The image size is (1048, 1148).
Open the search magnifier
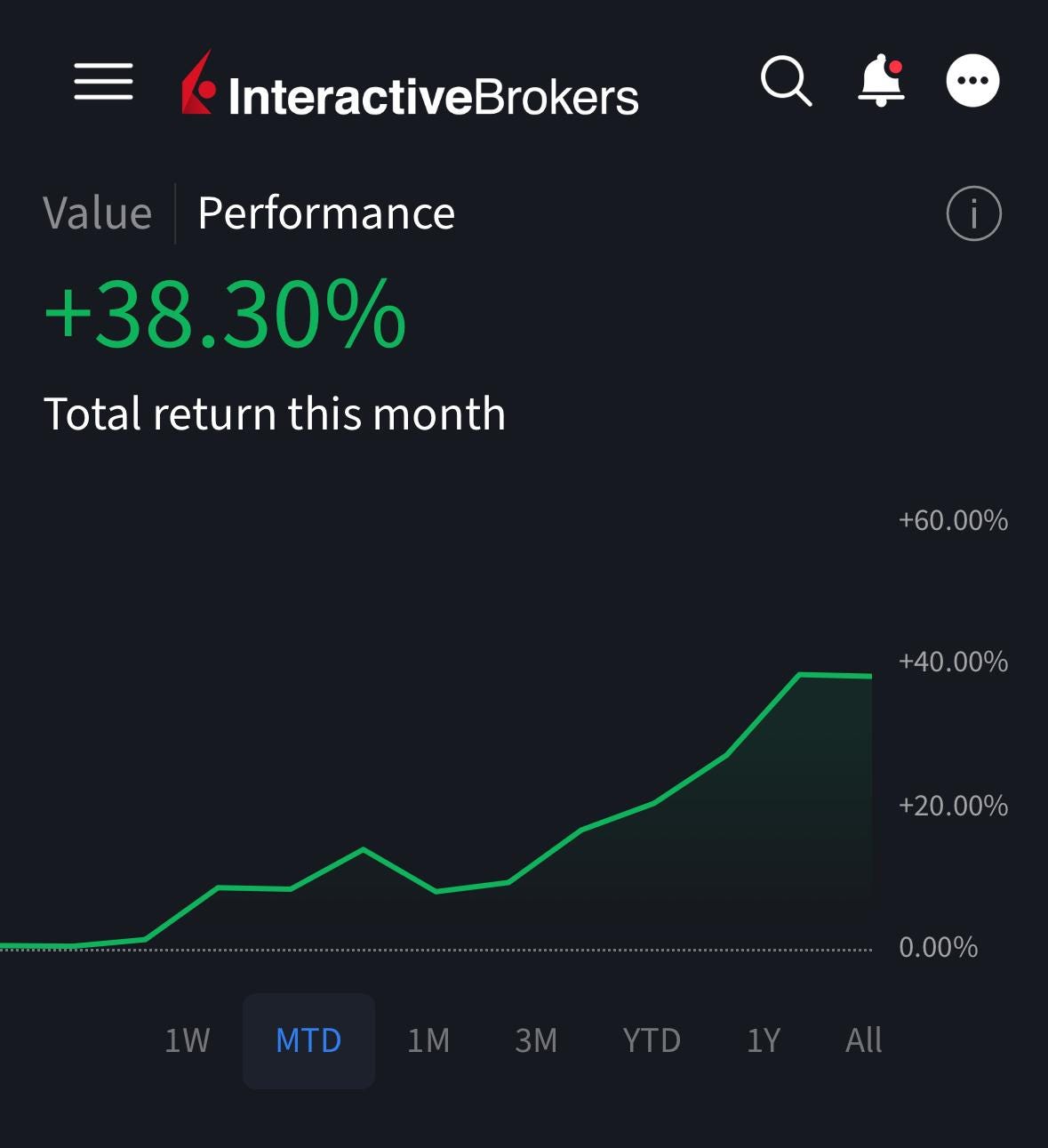pyautogui.click(x=787, y=82)
